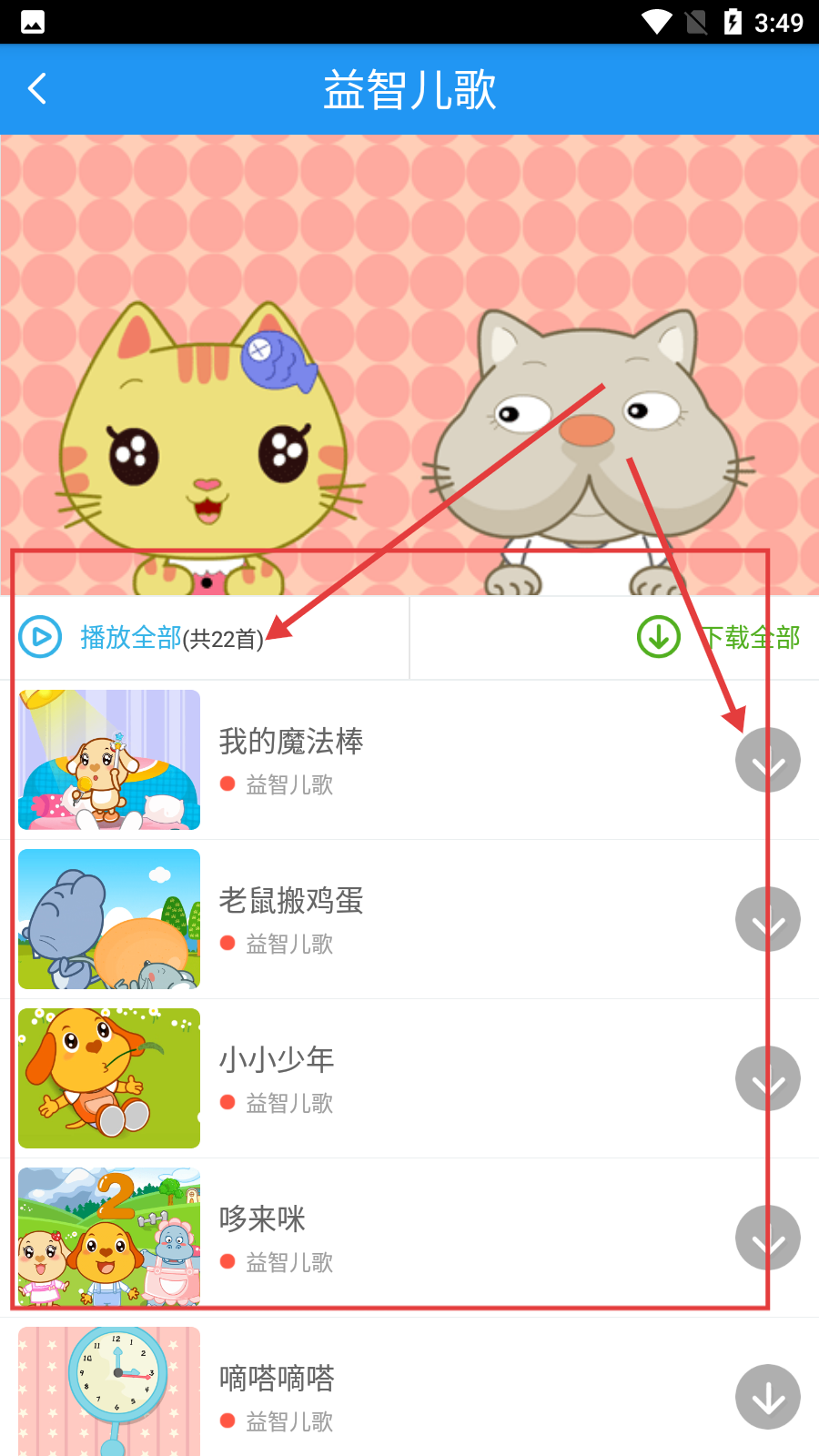Download the song 老鼠搬鸡蛋

tap(767, 919)
